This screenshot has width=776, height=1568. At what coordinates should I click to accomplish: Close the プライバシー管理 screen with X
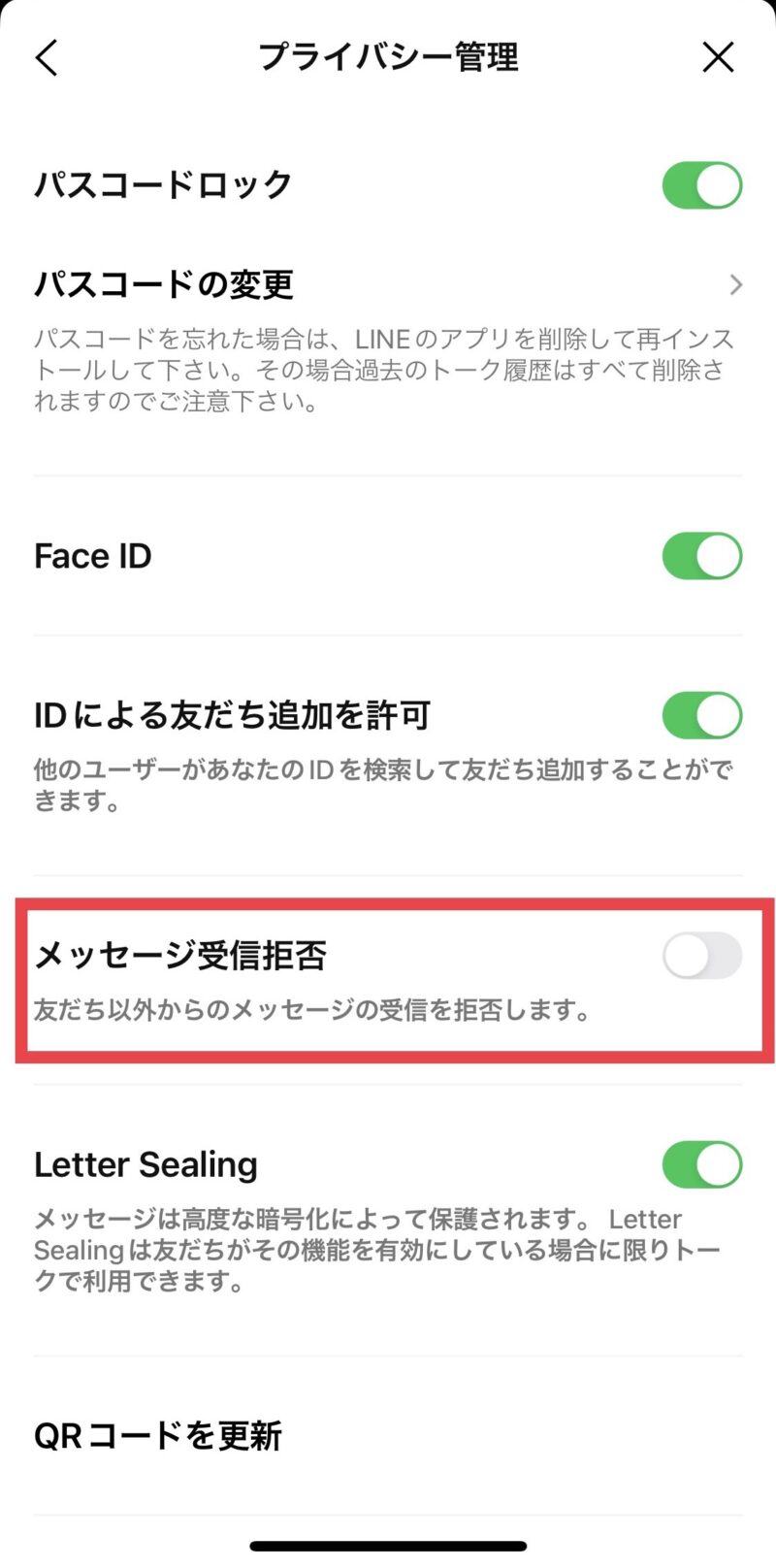coord(718,57)
